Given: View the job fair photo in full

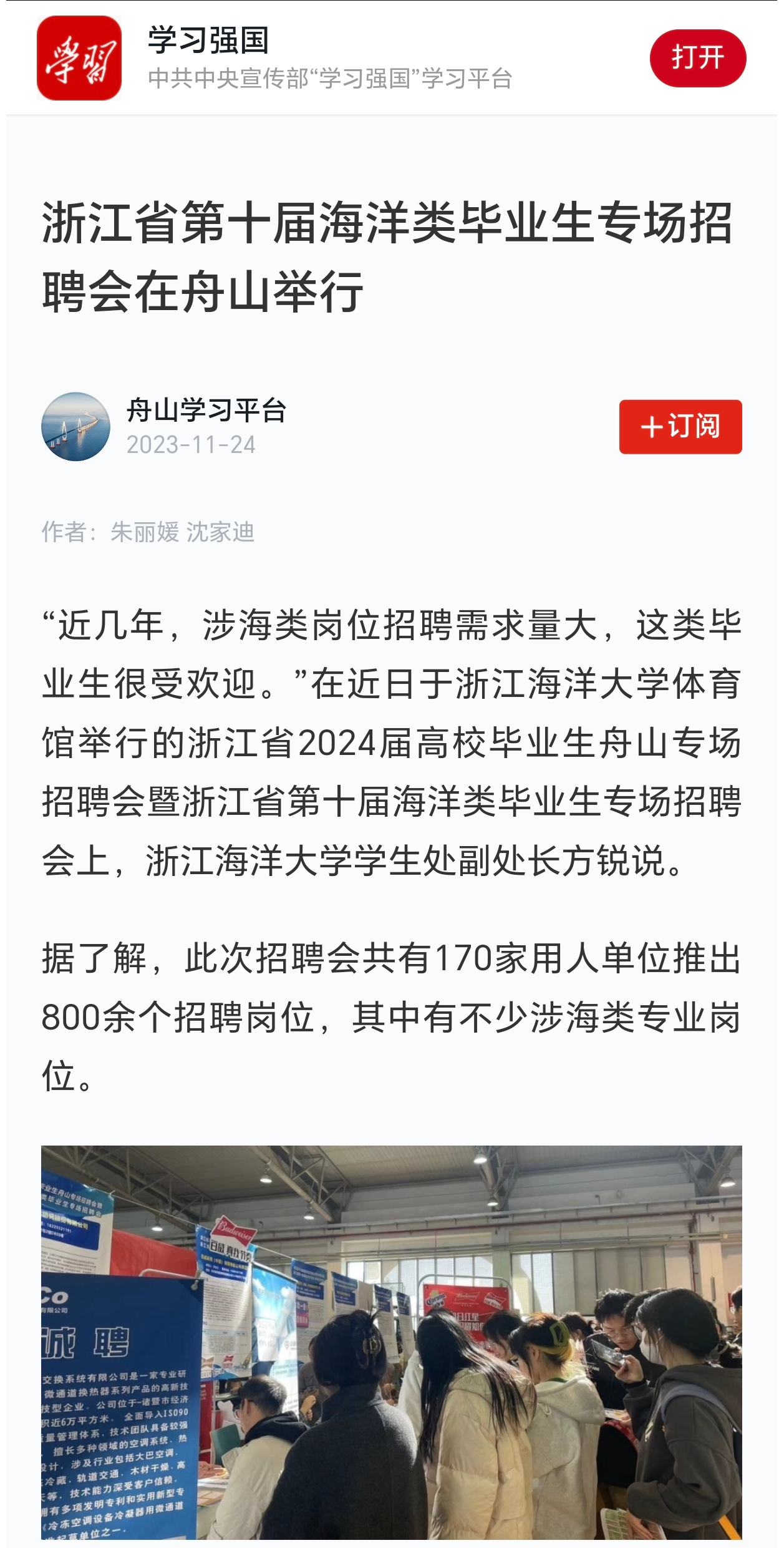Looking at the screenshot, I should coord(392,1341).
